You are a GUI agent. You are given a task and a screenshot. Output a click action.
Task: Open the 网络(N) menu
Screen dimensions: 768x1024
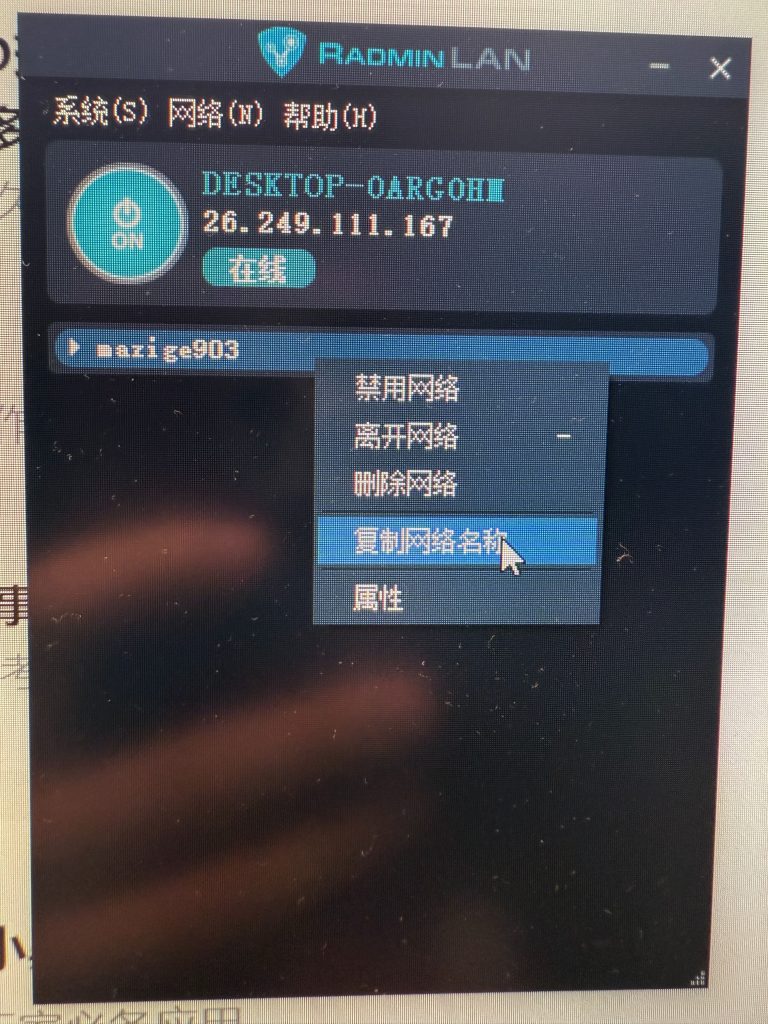click(215, 115)
